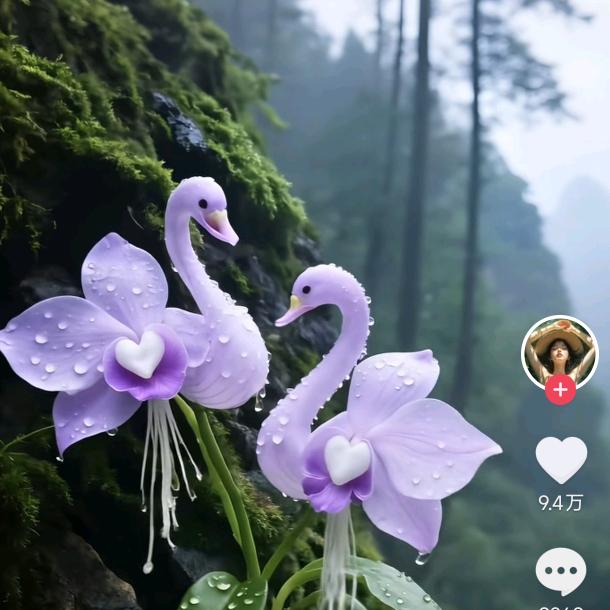Viewport: 610px width, 610px height.
Task: Open the creator's profile avatar
Action: click(x=559, y=351)
